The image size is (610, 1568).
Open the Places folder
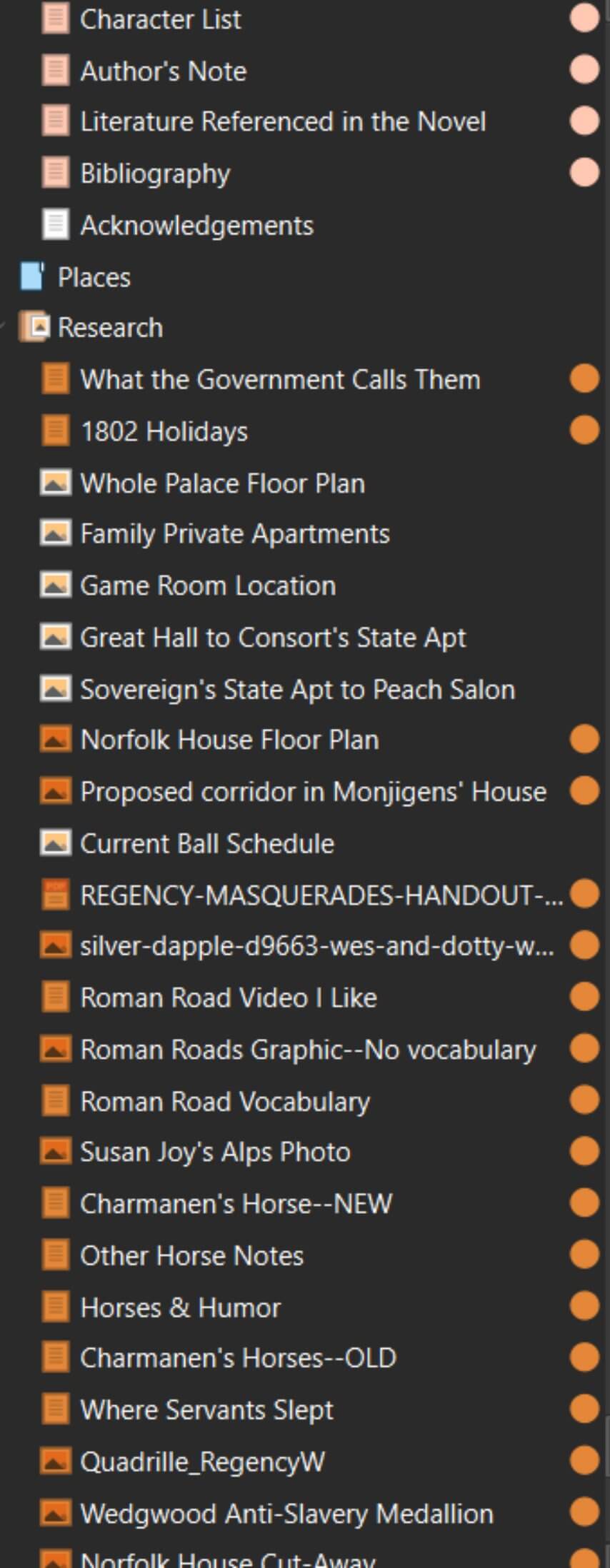point(94,277)
